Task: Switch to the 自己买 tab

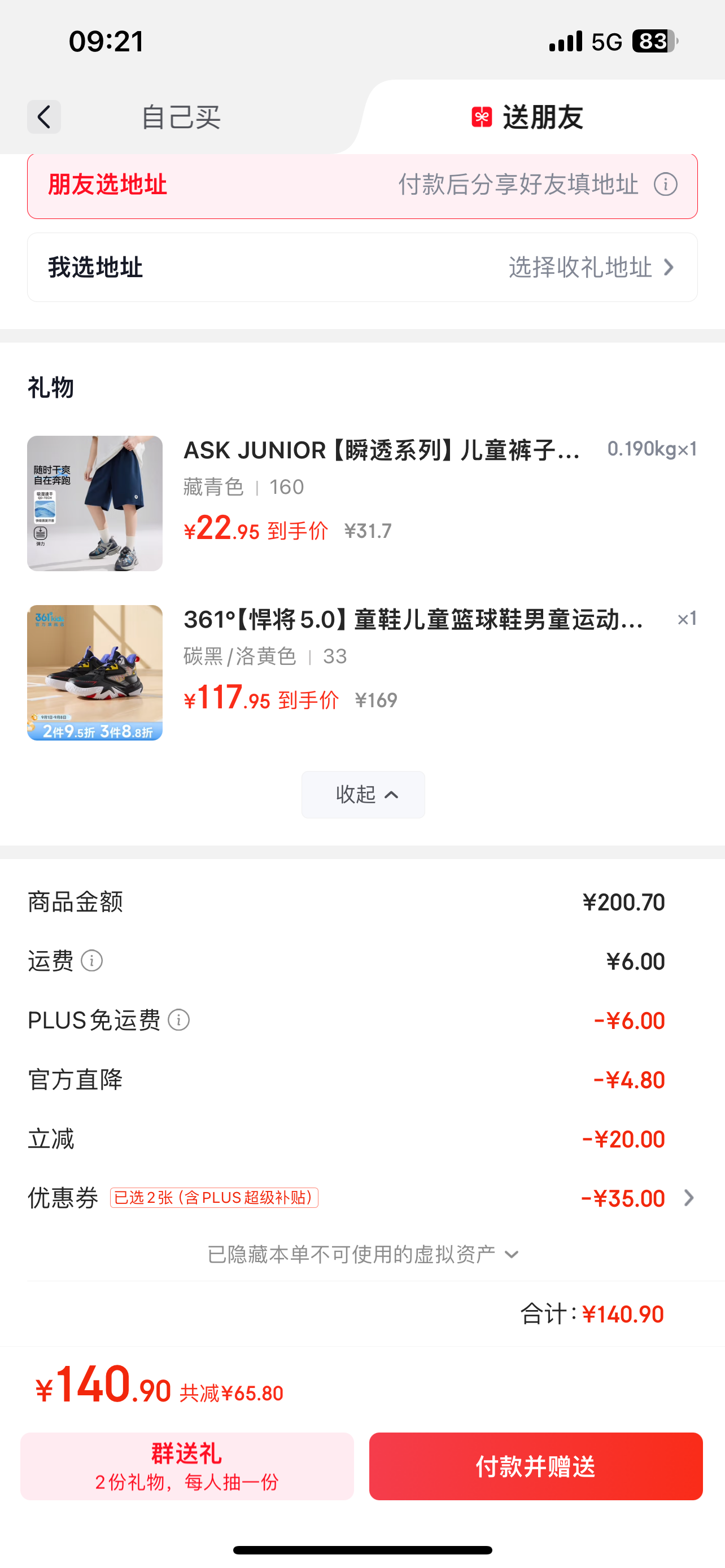Action: (x=181, y=117)
